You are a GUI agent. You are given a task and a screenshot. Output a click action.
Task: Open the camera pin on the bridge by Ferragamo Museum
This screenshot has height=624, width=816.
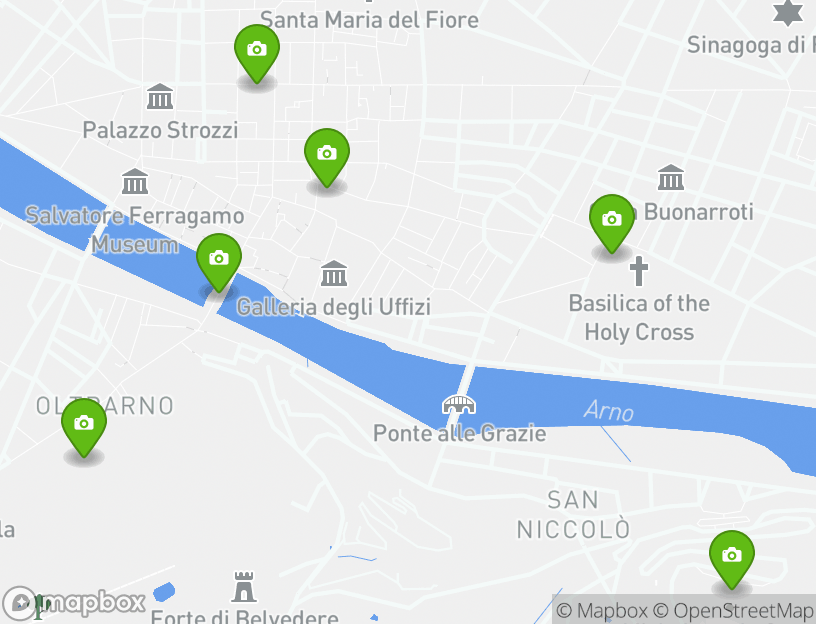[x=218, y=259]
